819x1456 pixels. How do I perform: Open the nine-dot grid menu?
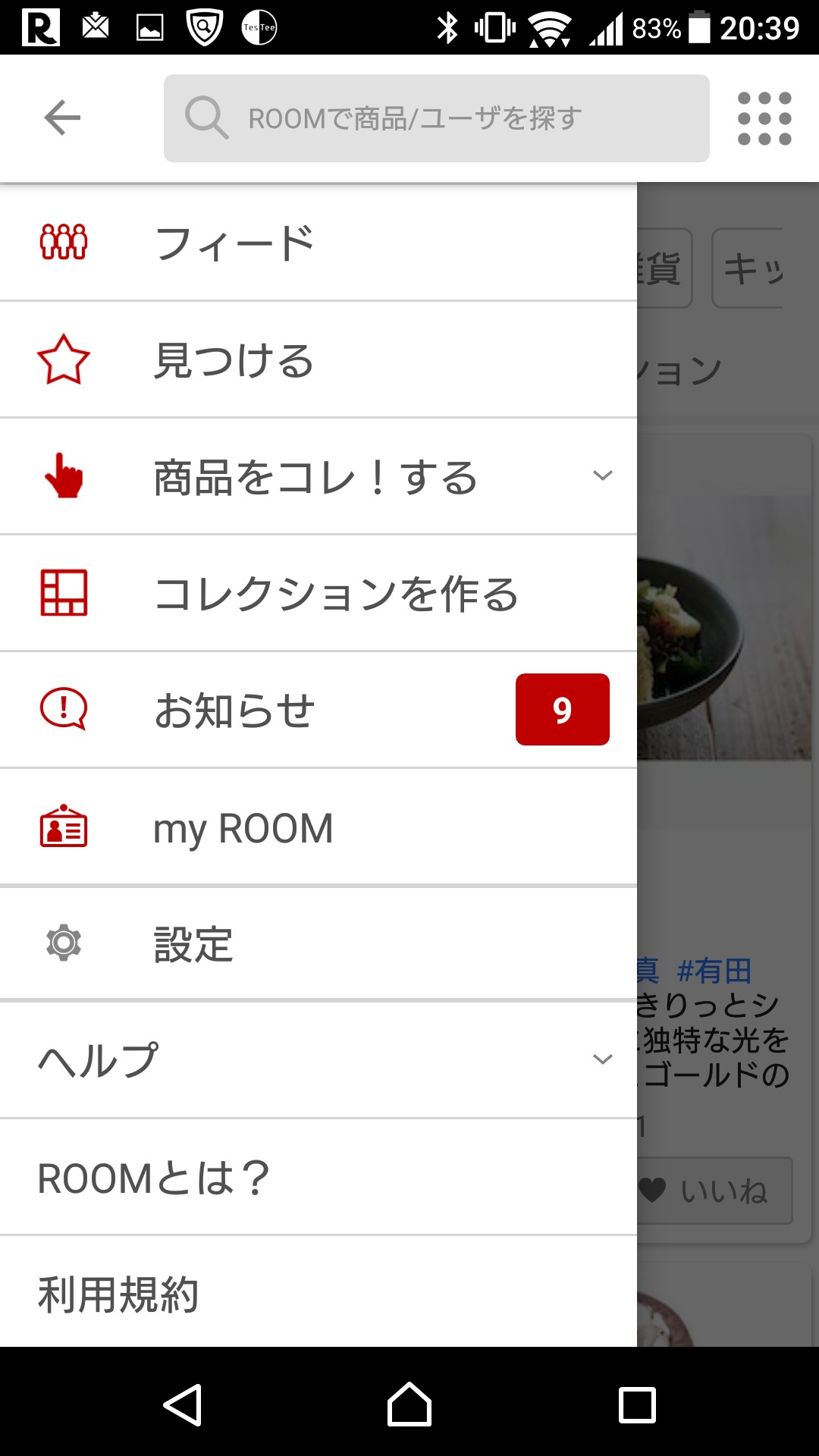764,118
